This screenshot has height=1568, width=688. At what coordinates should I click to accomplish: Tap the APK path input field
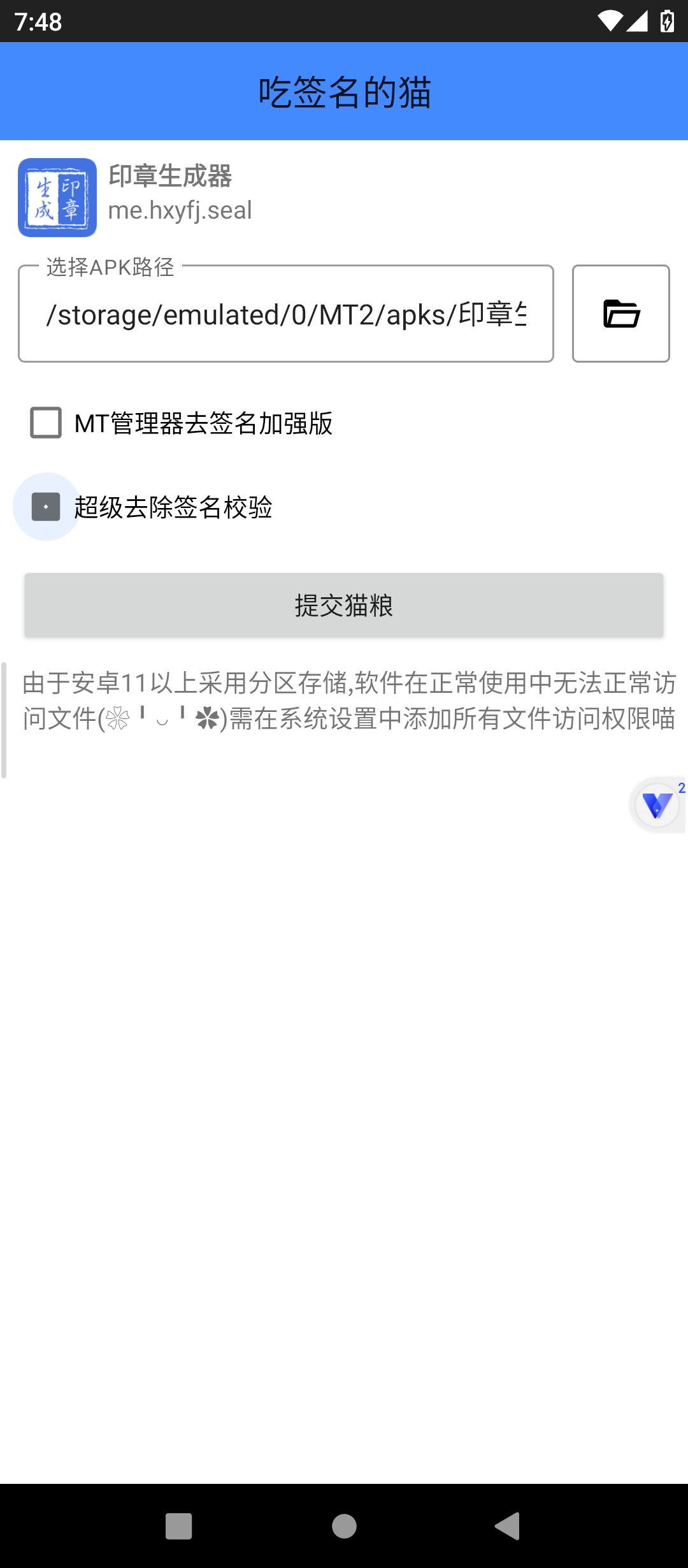tap(285, 314)
